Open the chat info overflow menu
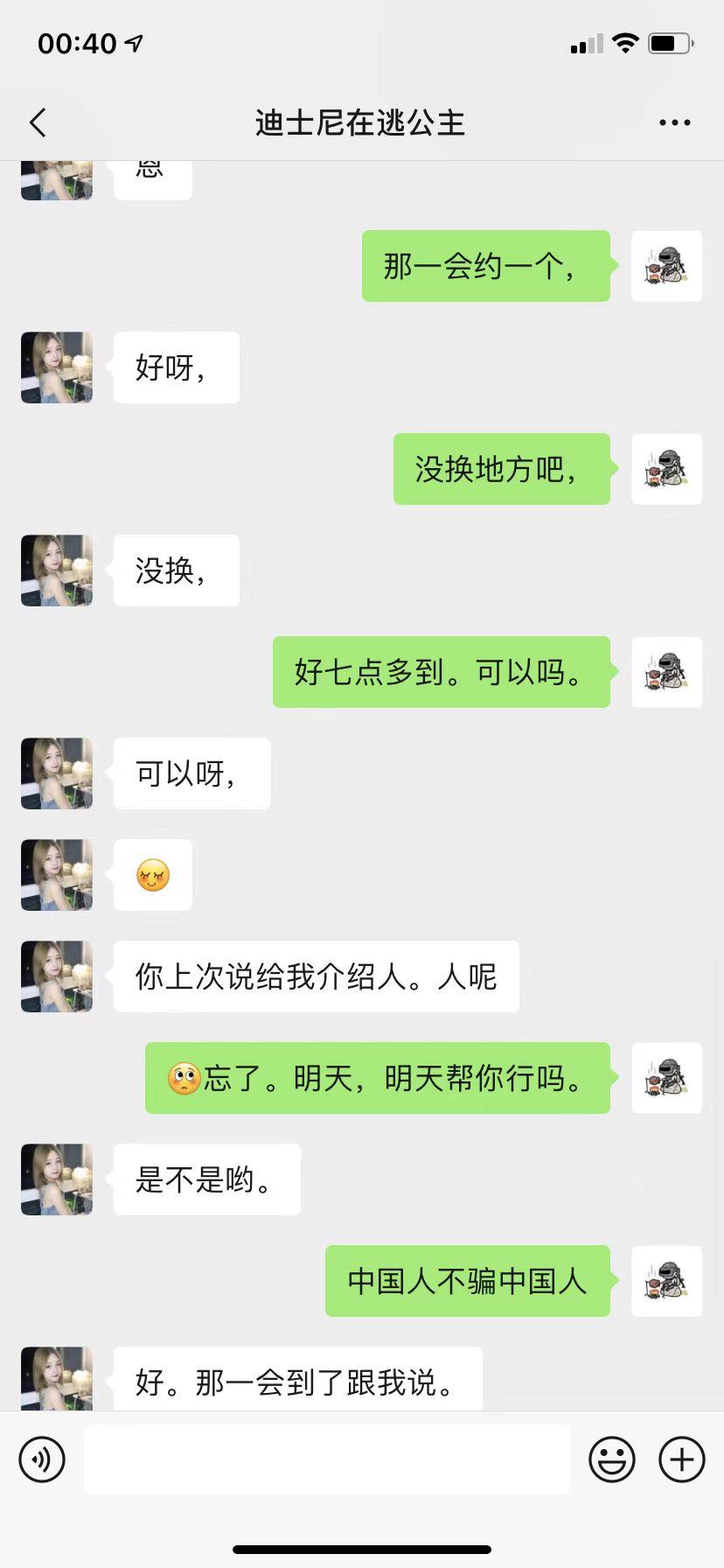Screen dimensions: 724x1568 [x=674, y=123]
